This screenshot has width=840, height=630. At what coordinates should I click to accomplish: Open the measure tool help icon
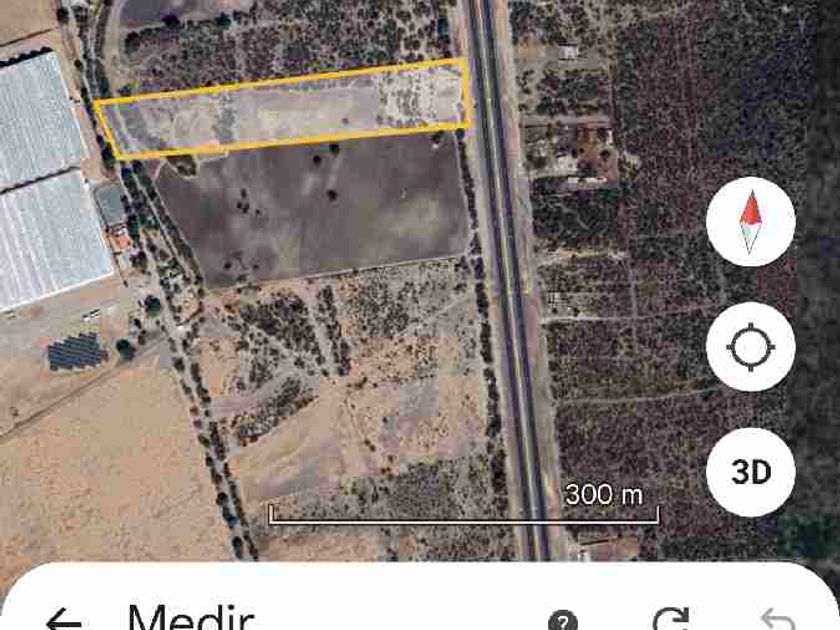(562, 621)
